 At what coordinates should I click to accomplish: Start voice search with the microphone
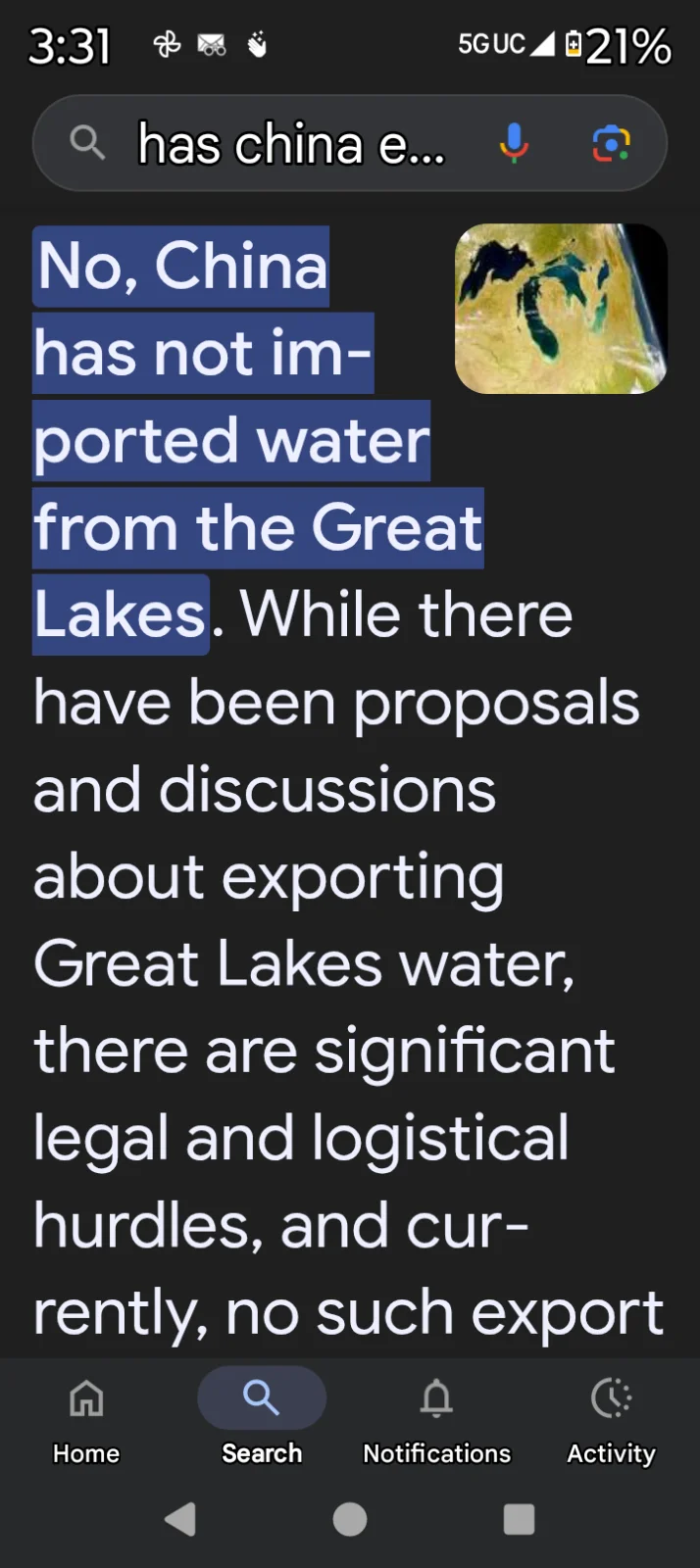pos(514,143)
